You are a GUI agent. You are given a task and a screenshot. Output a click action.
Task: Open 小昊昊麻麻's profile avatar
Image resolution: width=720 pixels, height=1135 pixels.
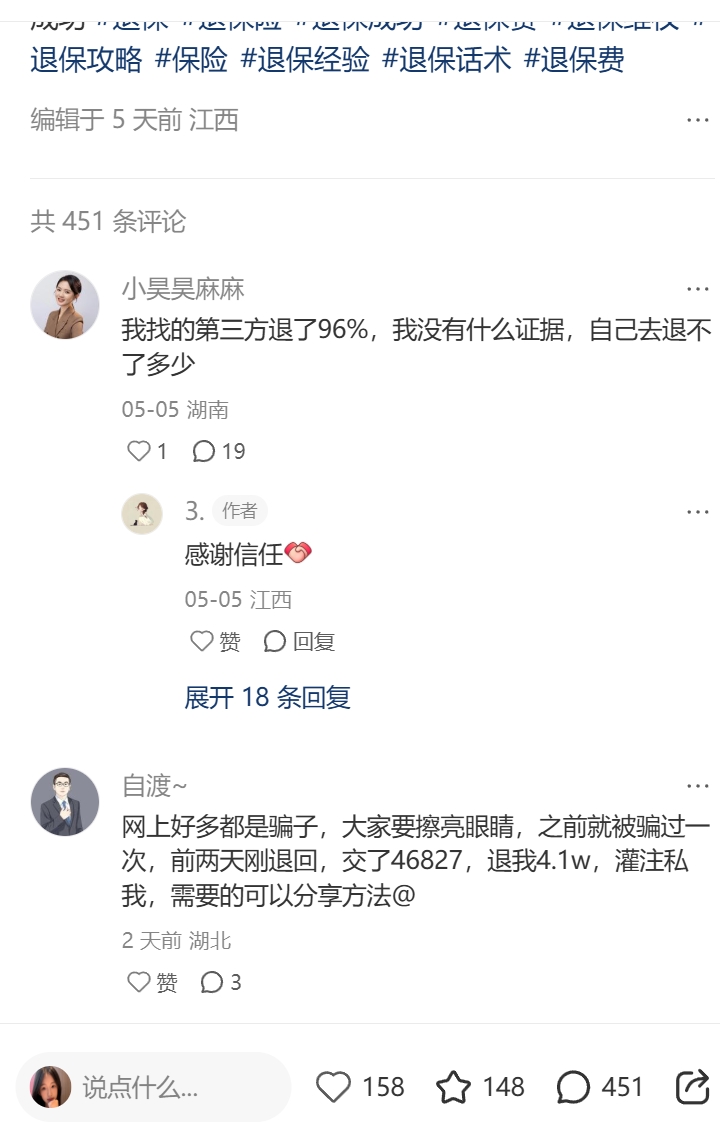click(x=65, y=304)
